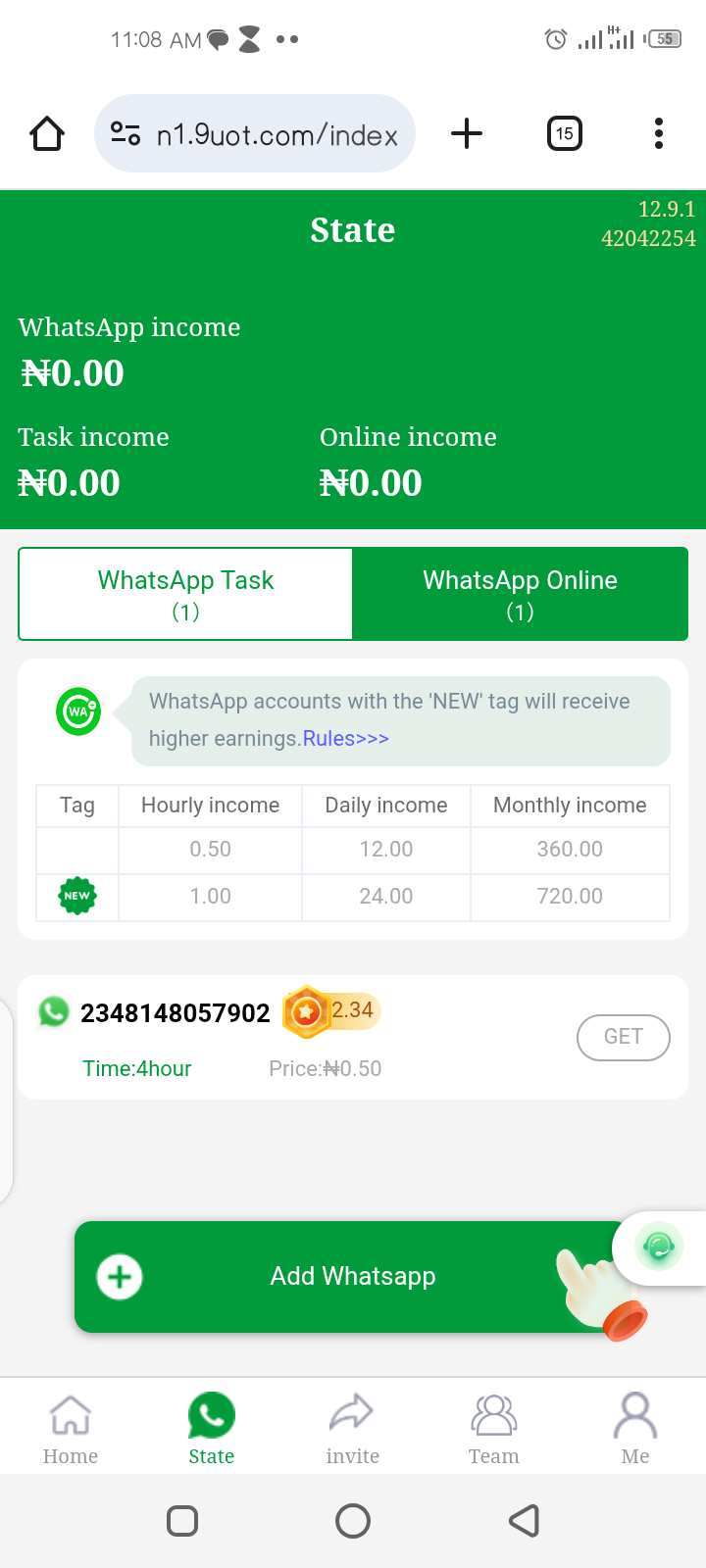Open the browser overflow menu
This screenshot has height=1568, width=706.
click(658, 133)
